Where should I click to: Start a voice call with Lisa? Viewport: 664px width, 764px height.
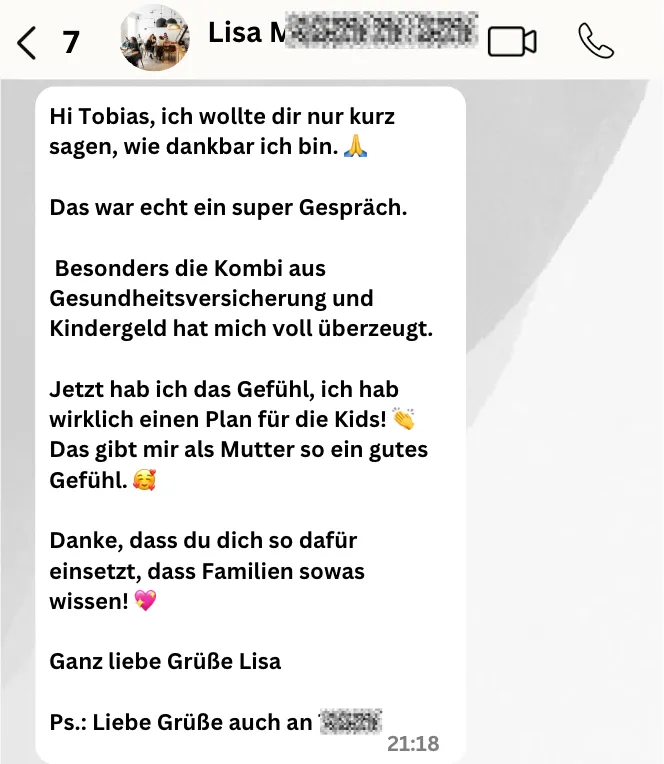(596, 41)
